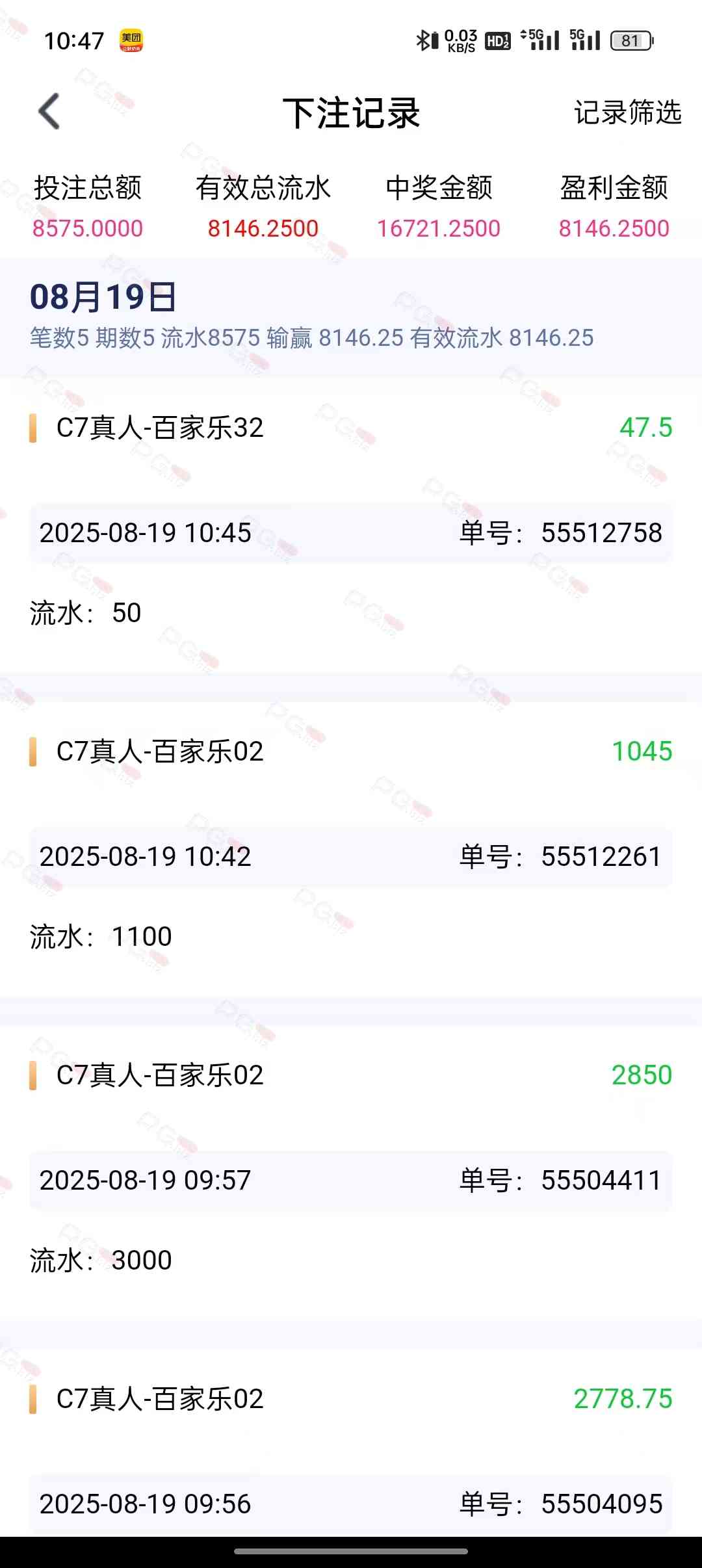Open bet record with 单号 55504095

pos(351,1503)
